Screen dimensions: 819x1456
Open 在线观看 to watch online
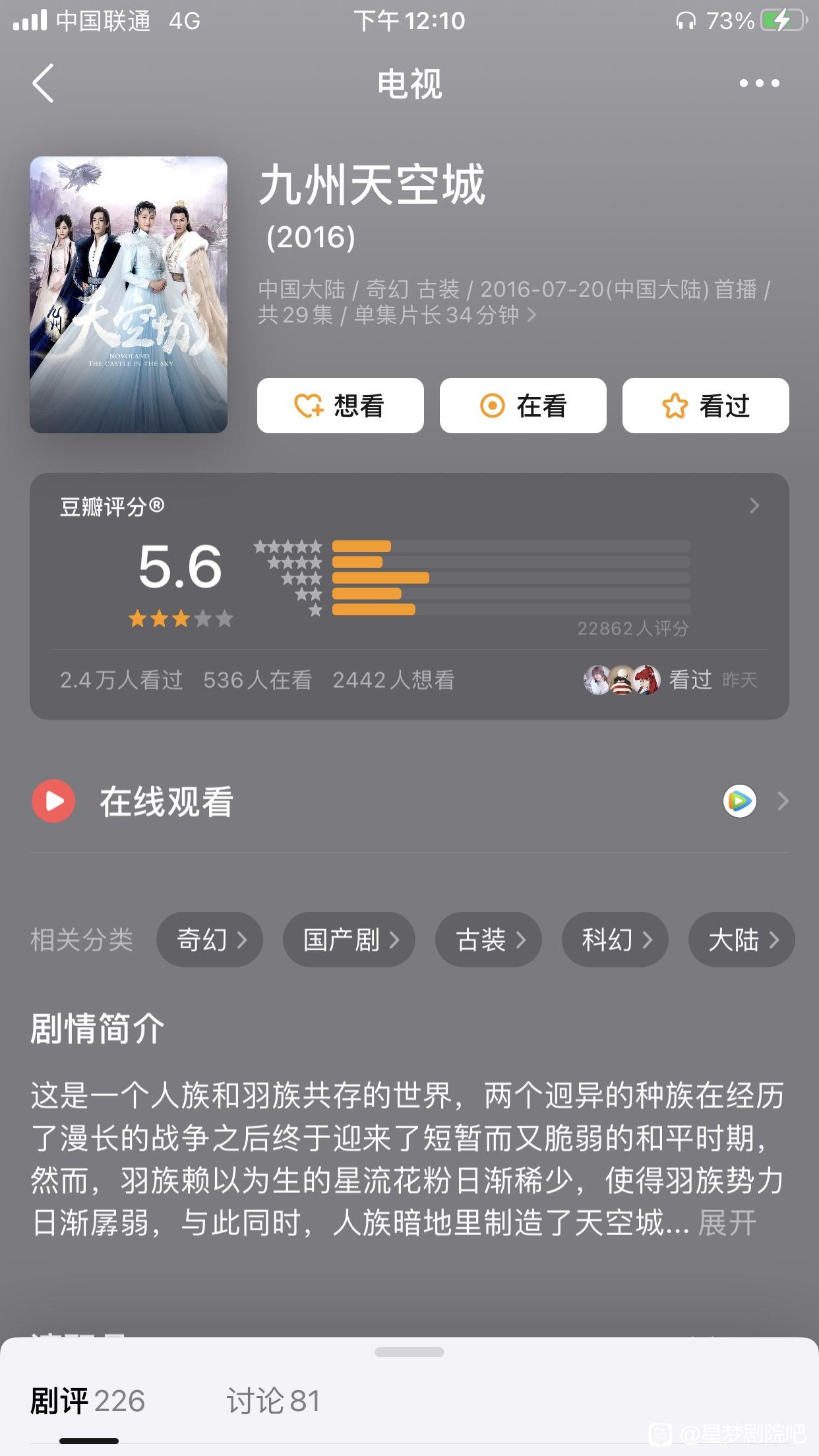pos(409,801)
